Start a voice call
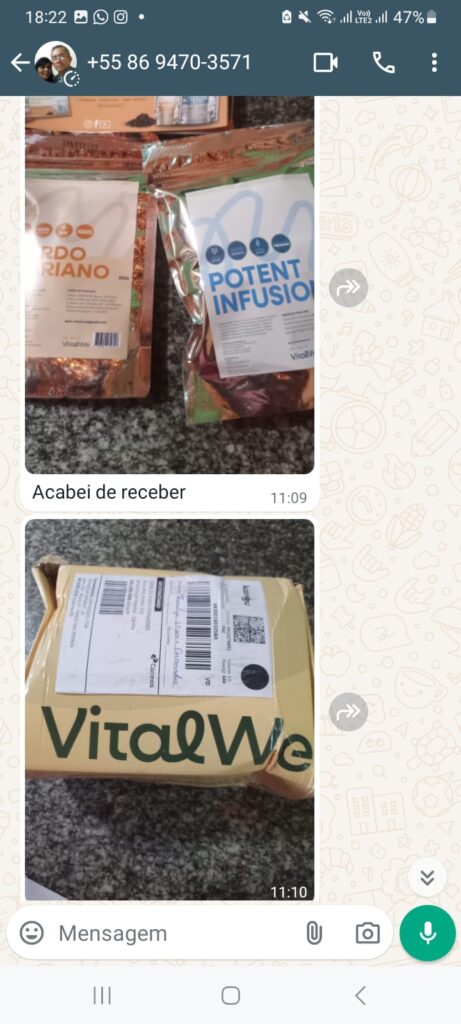Viewport: 461px width, 1024px height. tap(383, 63)
